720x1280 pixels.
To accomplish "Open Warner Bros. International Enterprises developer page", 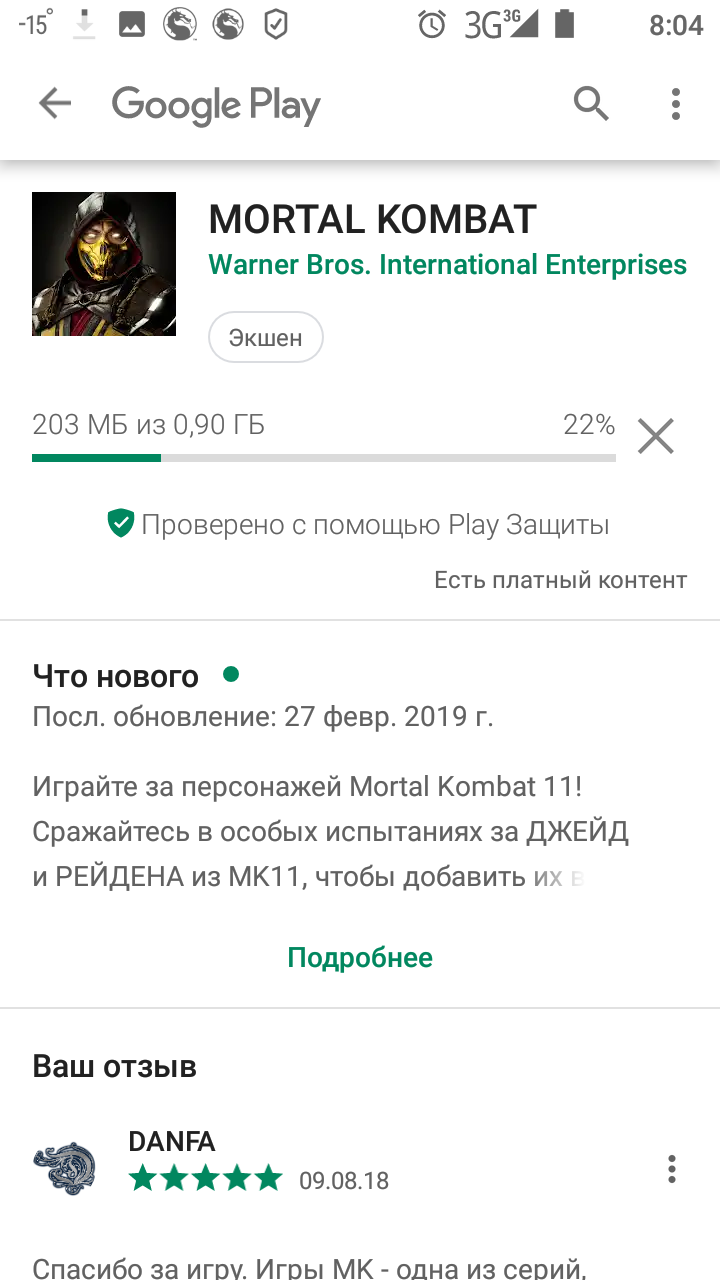I will [x=447, y=265].
